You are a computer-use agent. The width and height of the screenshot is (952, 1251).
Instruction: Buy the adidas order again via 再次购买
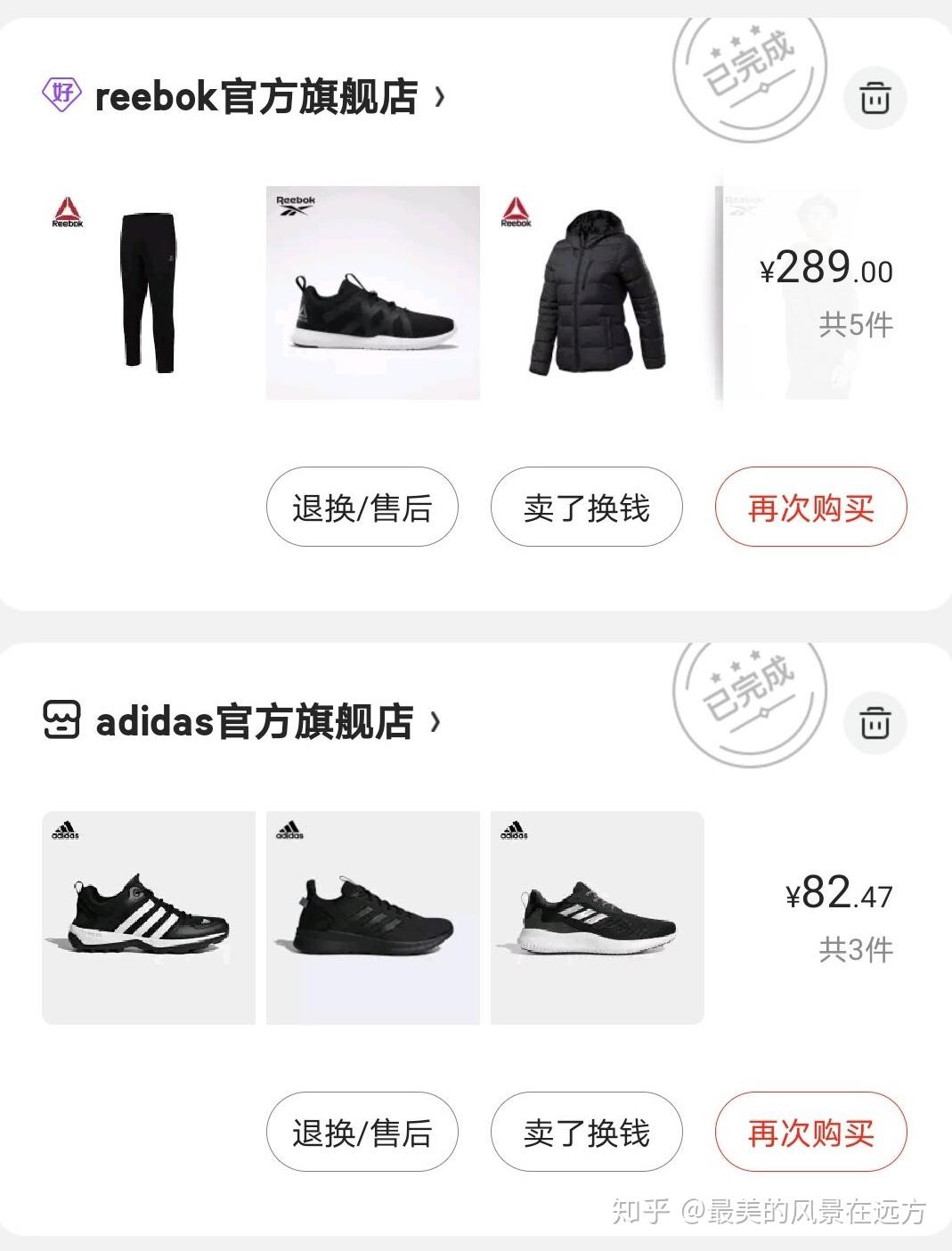(810, 1133)
